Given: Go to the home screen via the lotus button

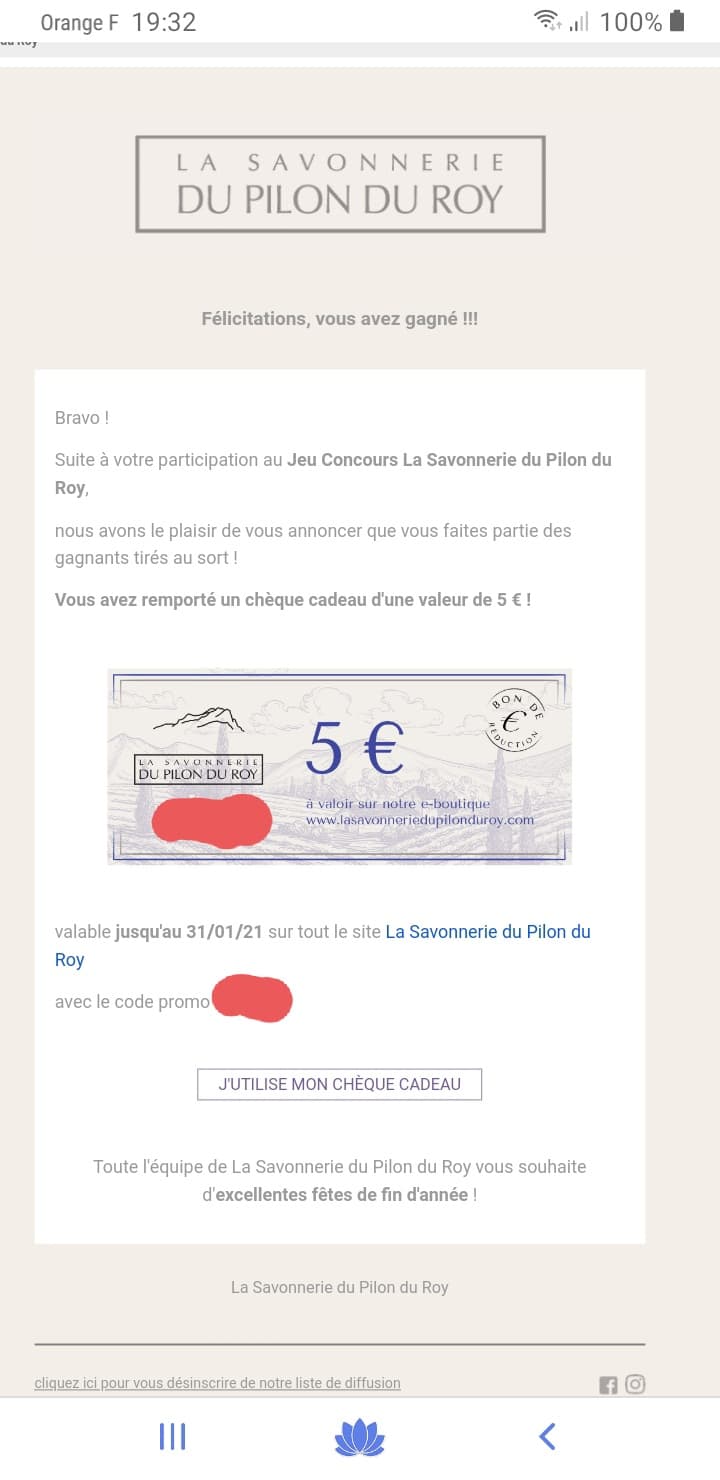Looking at the screenshot, I should pyautogui.click(x=360, y=1437).
